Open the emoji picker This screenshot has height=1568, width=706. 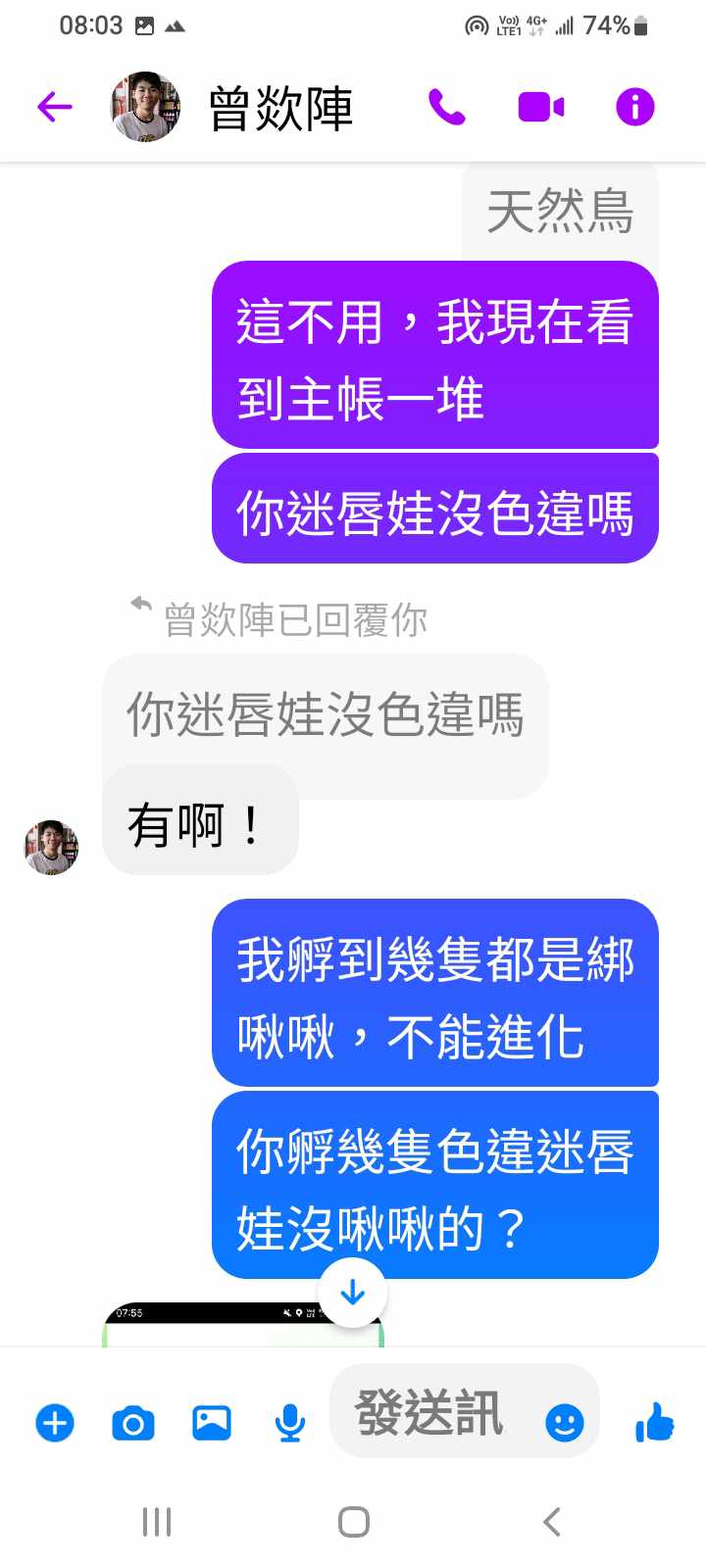(x=565, y=1422)
